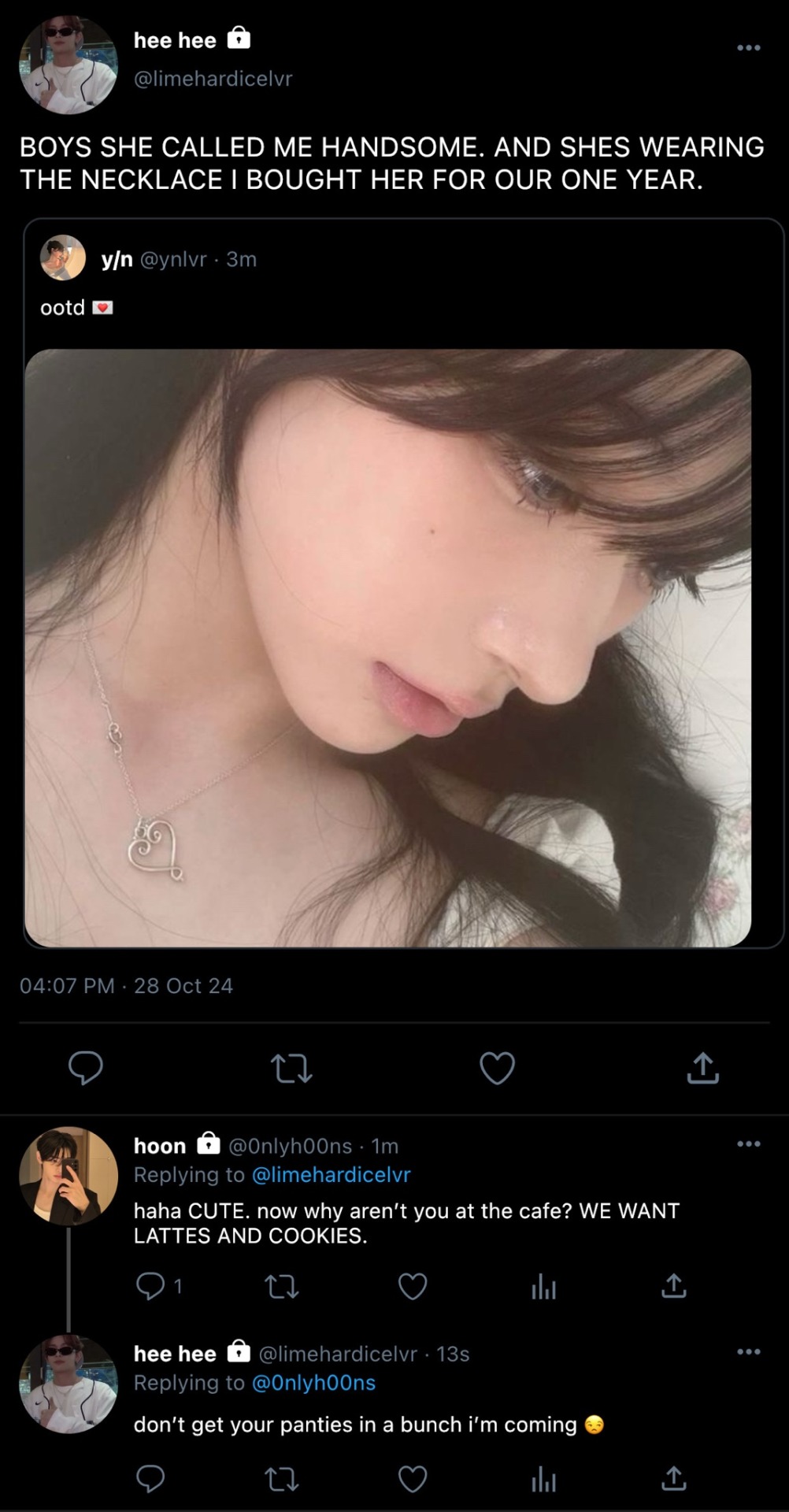Retweet hee hee's main tweet
This screenshot has height=1512, width=789.
[291, 1069]
